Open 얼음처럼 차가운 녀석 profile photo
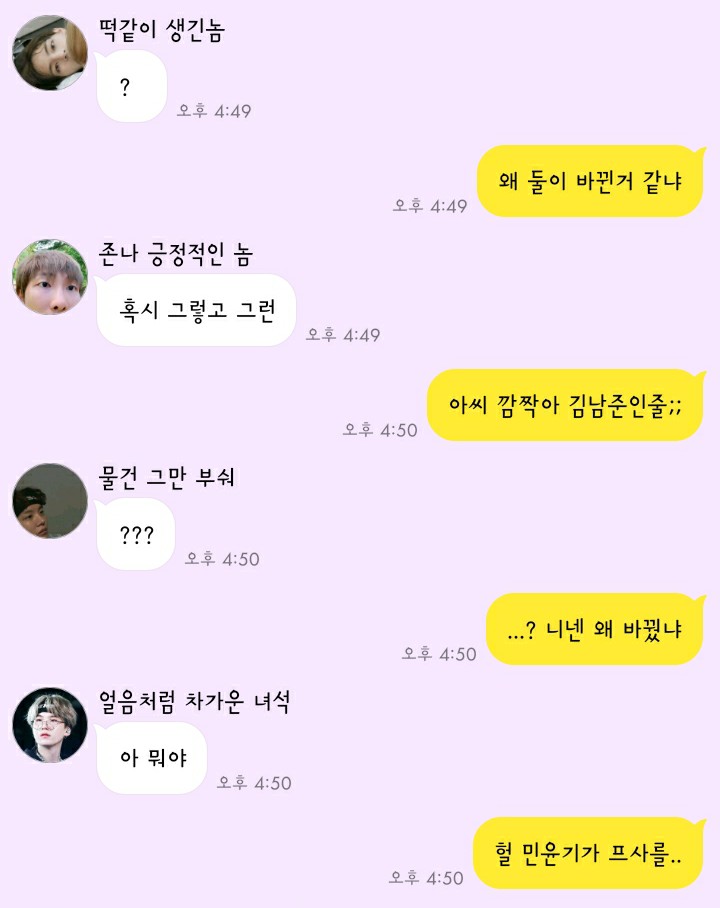The image size is (720, 908). click(x=50, y=725)
